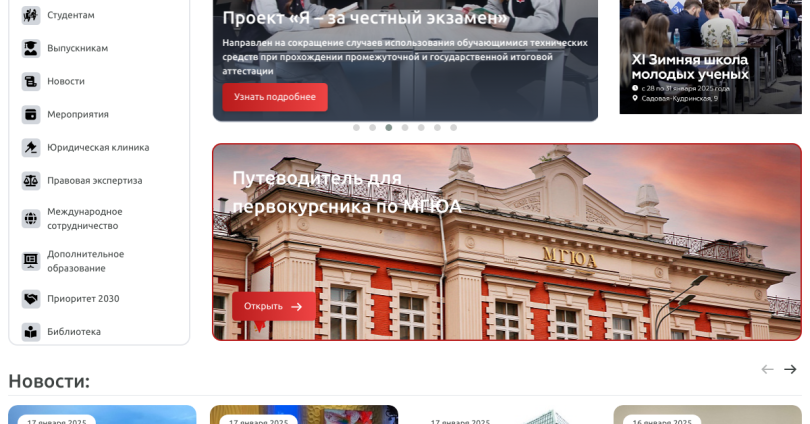
Task: Open XI Зимняя школа молодых ученых card
Action: pyautogui.click(x=710, y=60)
